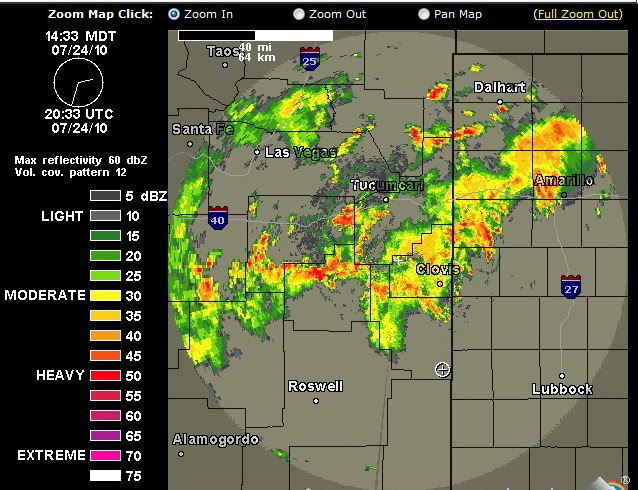Image resolution: width=638 pixels, height=490 pixels.
Task: Choose the Zoom Out map click mode
Action: pyautogui.click(x=299, y=14)
